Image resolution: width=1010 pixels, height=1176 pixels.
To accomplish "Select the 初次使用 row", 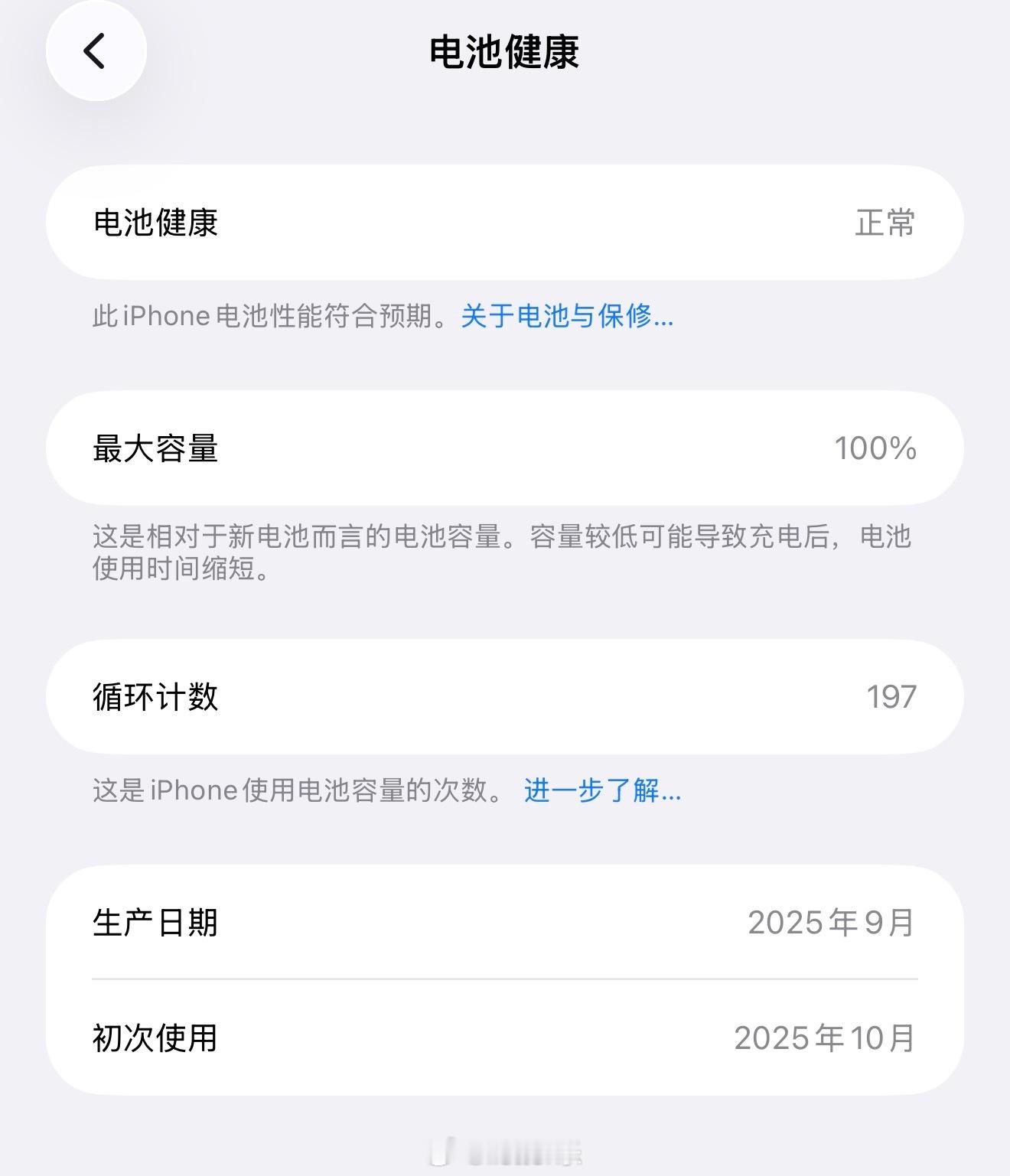I will tap(505, 1039).
